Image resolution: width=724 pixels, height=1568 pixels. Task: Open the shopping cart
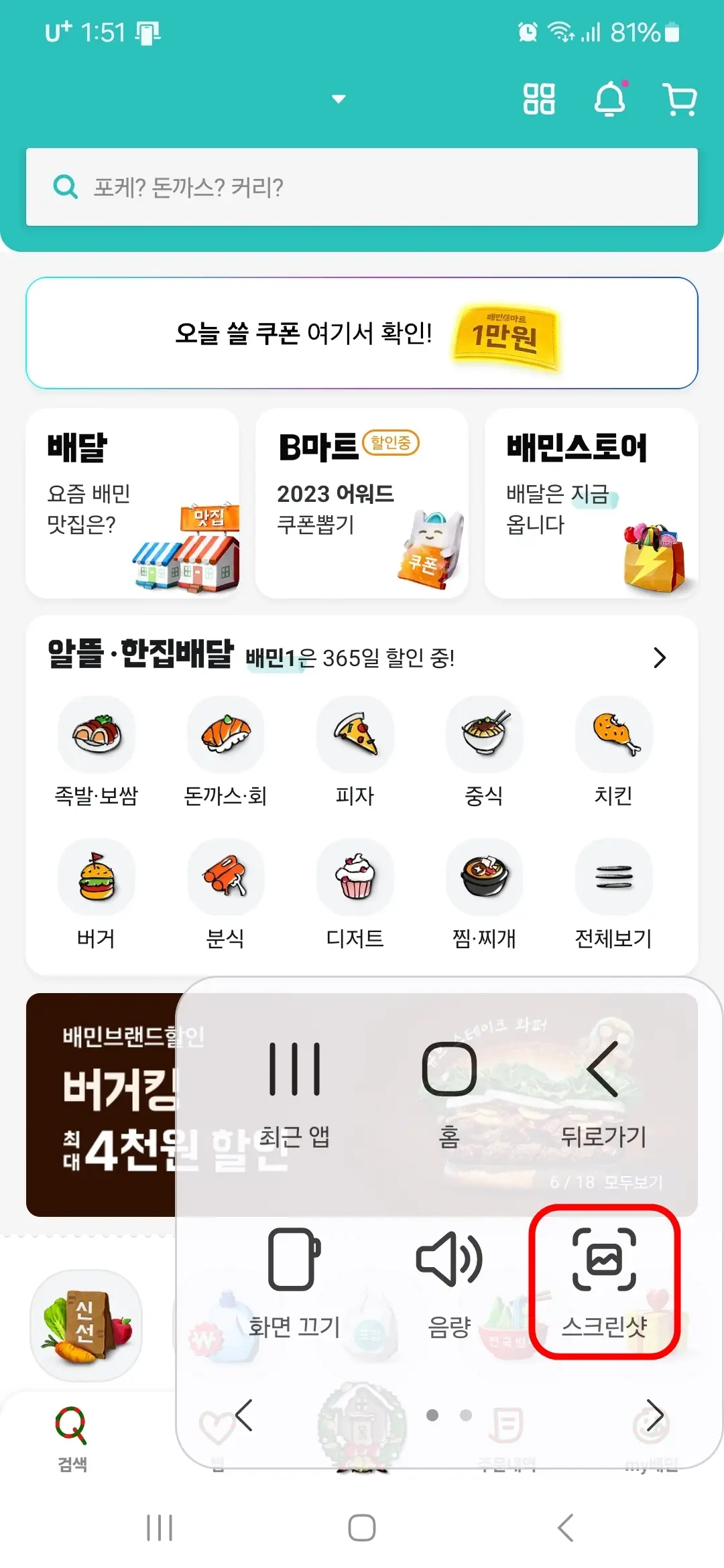click(679, 99)
